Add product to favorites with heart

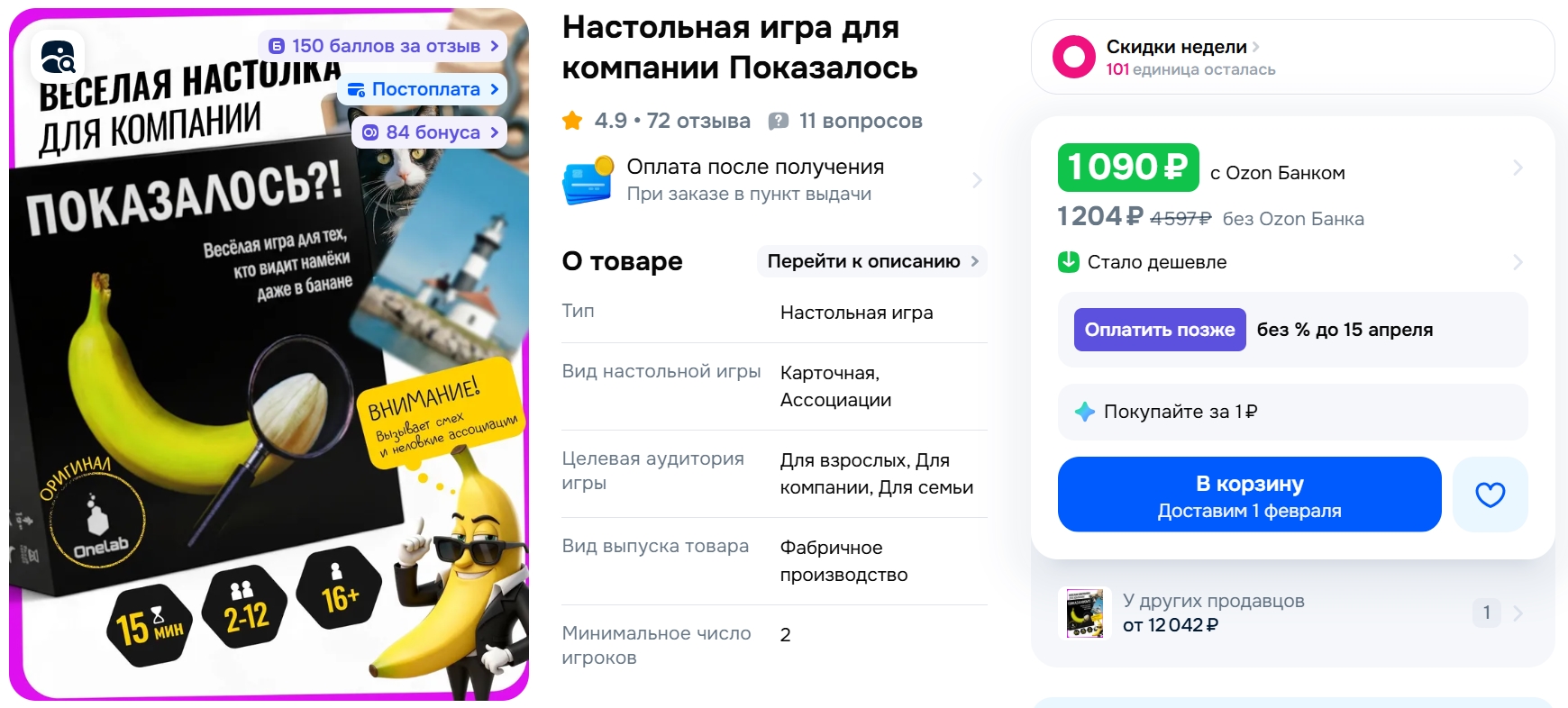pyautogui.click(x=1490, y=495)
